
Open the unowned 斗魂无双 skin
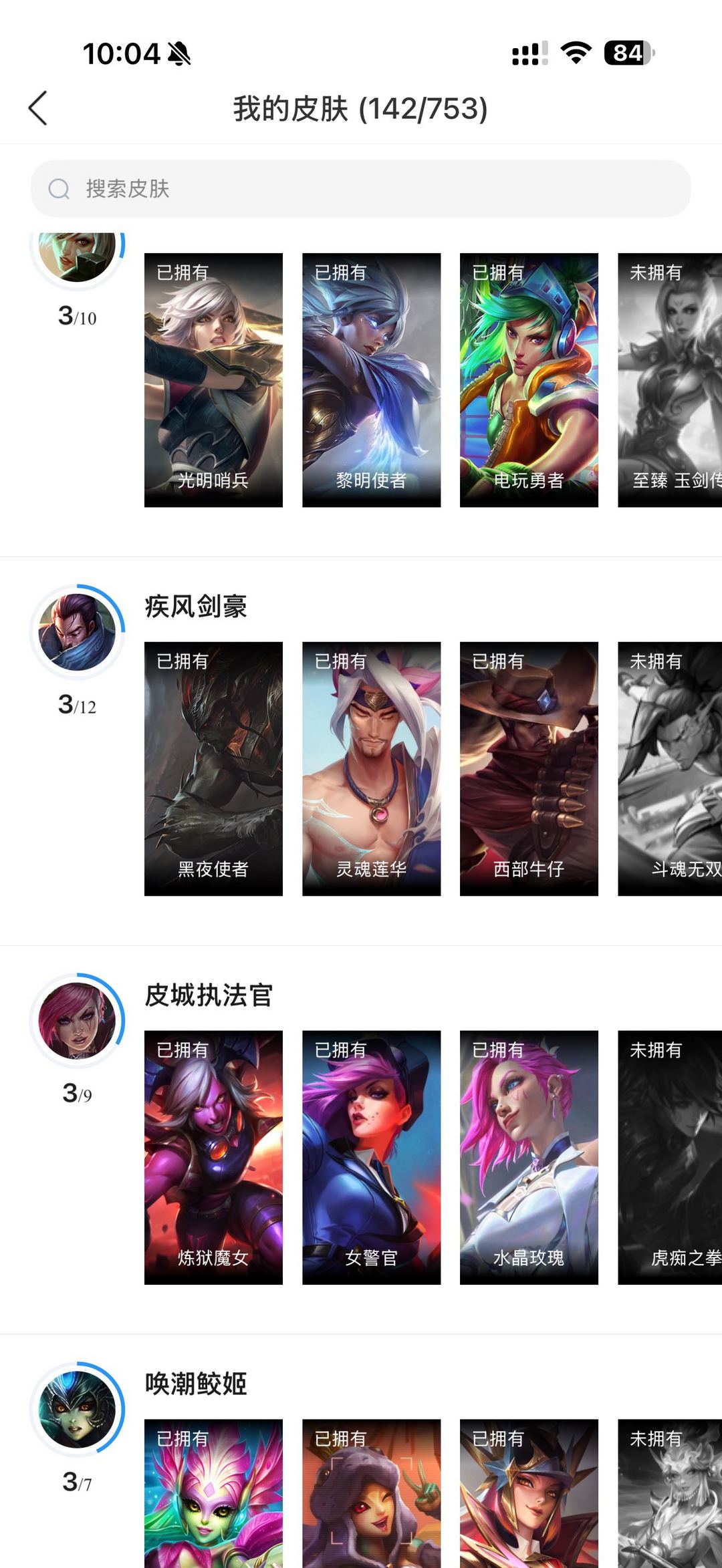[670, 768]
